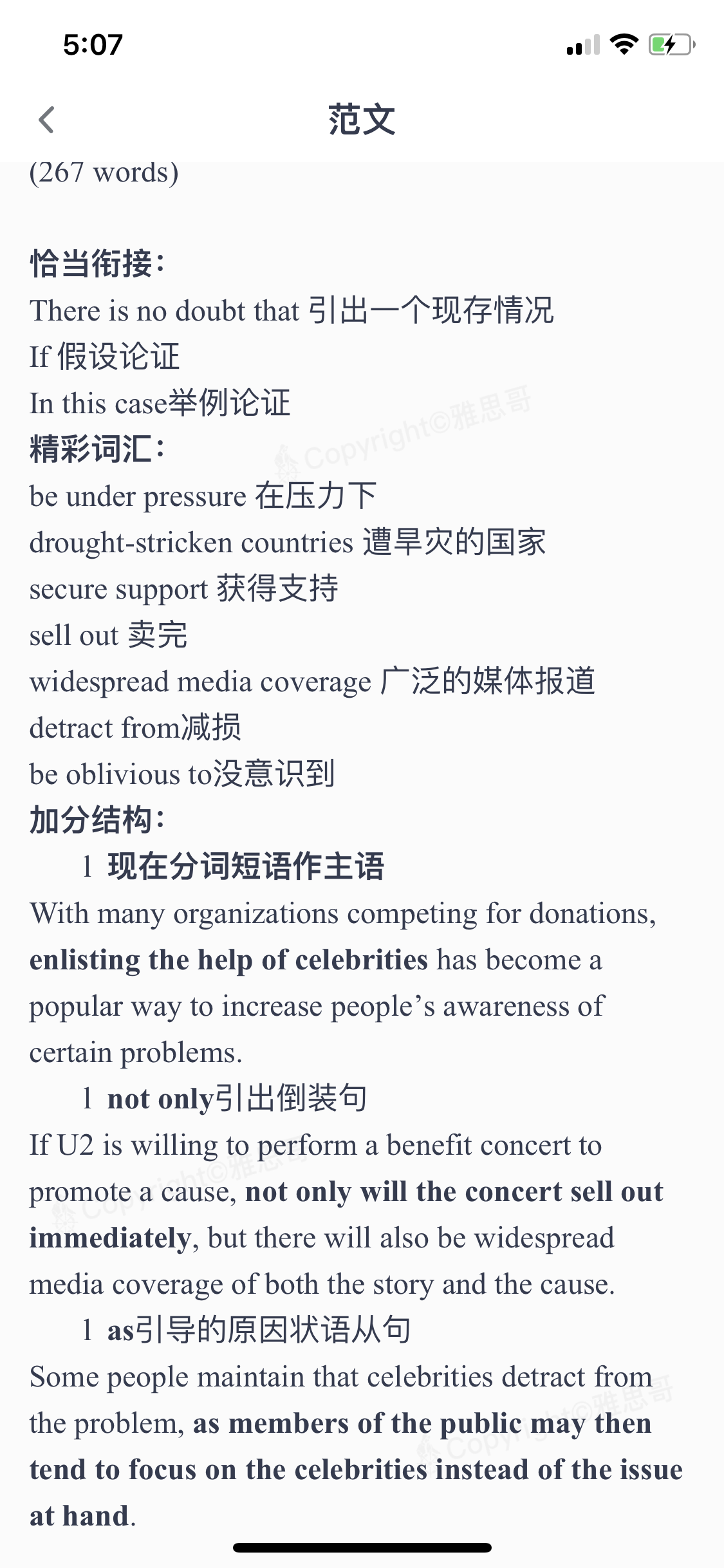This screenshot has height=1568, width=724.
Task: Go back from the 范文 page
Action: [x=46, y=120]
